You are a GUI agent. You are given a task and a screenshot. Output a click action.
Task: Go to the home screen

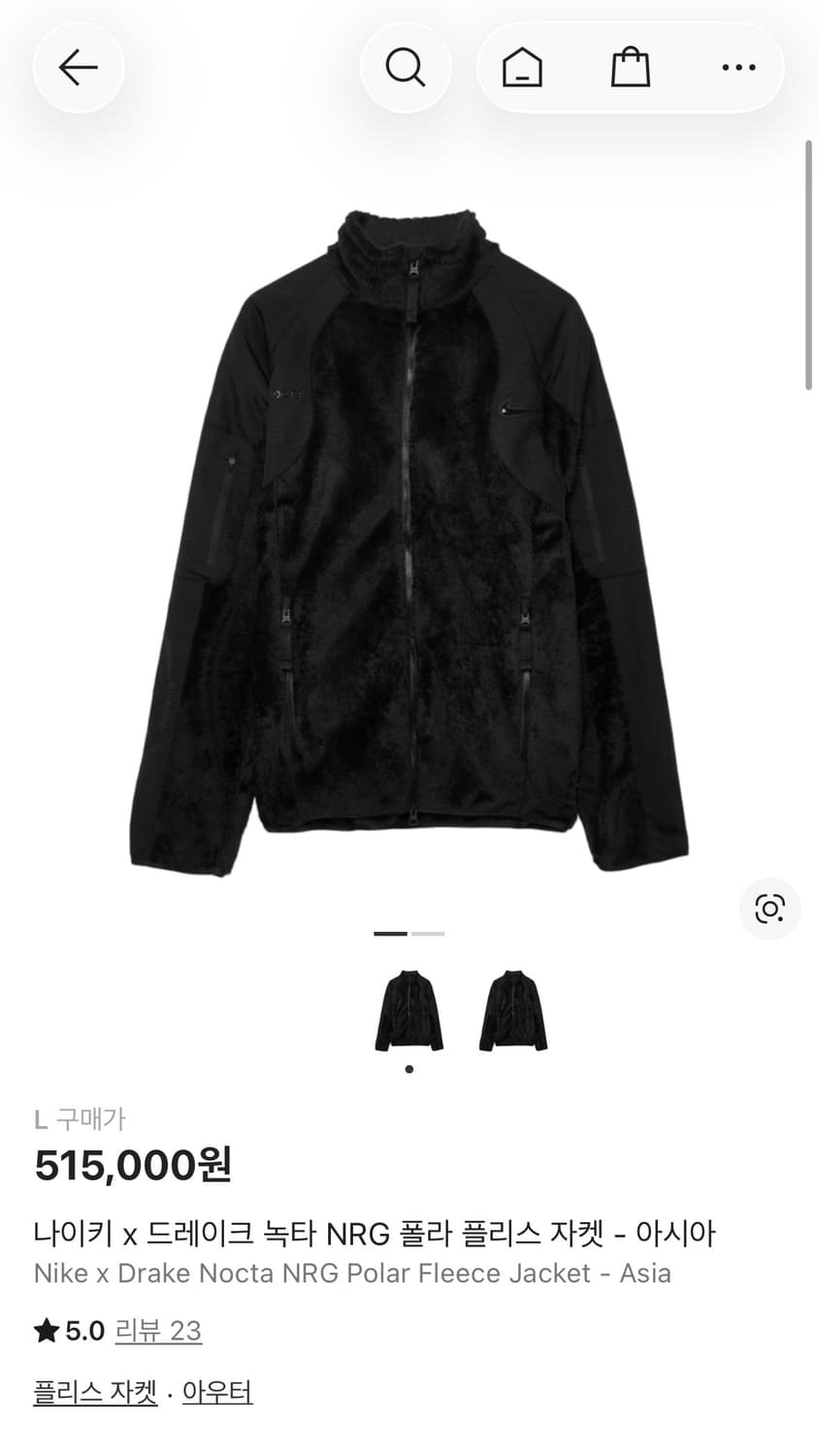(521, 67)
